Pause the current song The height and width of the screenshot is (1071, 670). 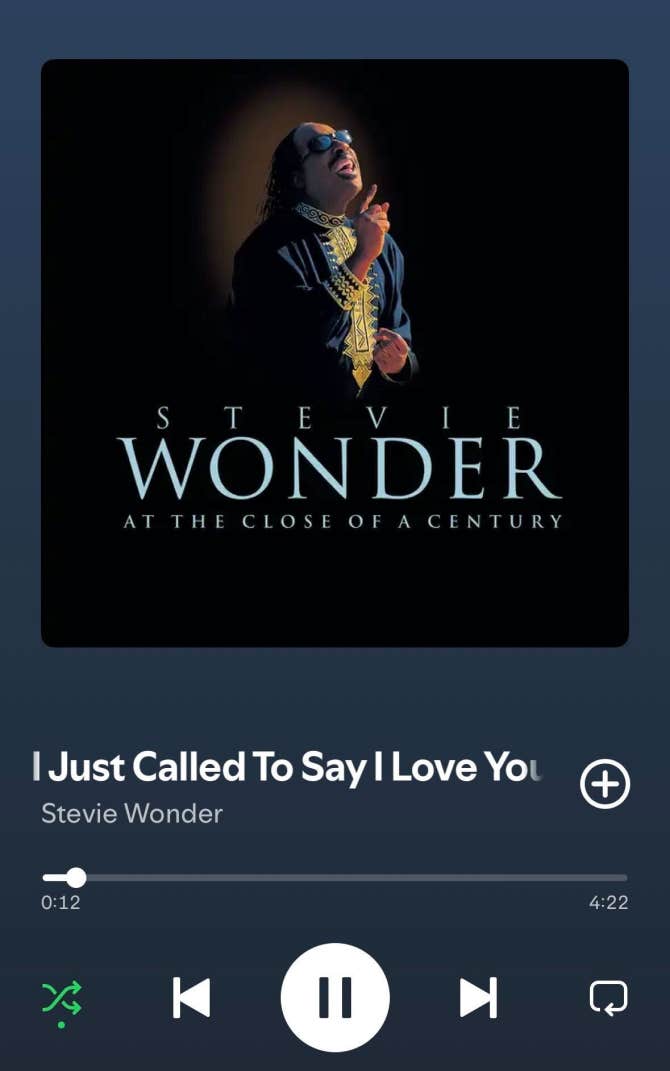click(x=335, y=997)
